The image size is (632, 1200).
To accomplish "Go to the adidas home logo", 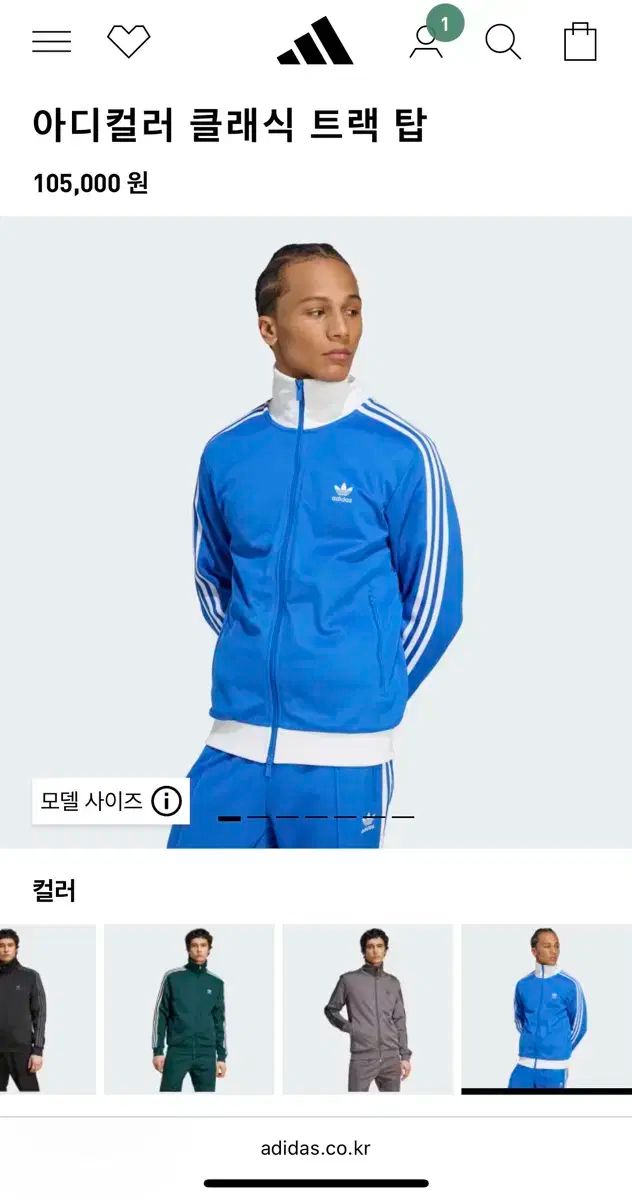I will tap(315, 41).
